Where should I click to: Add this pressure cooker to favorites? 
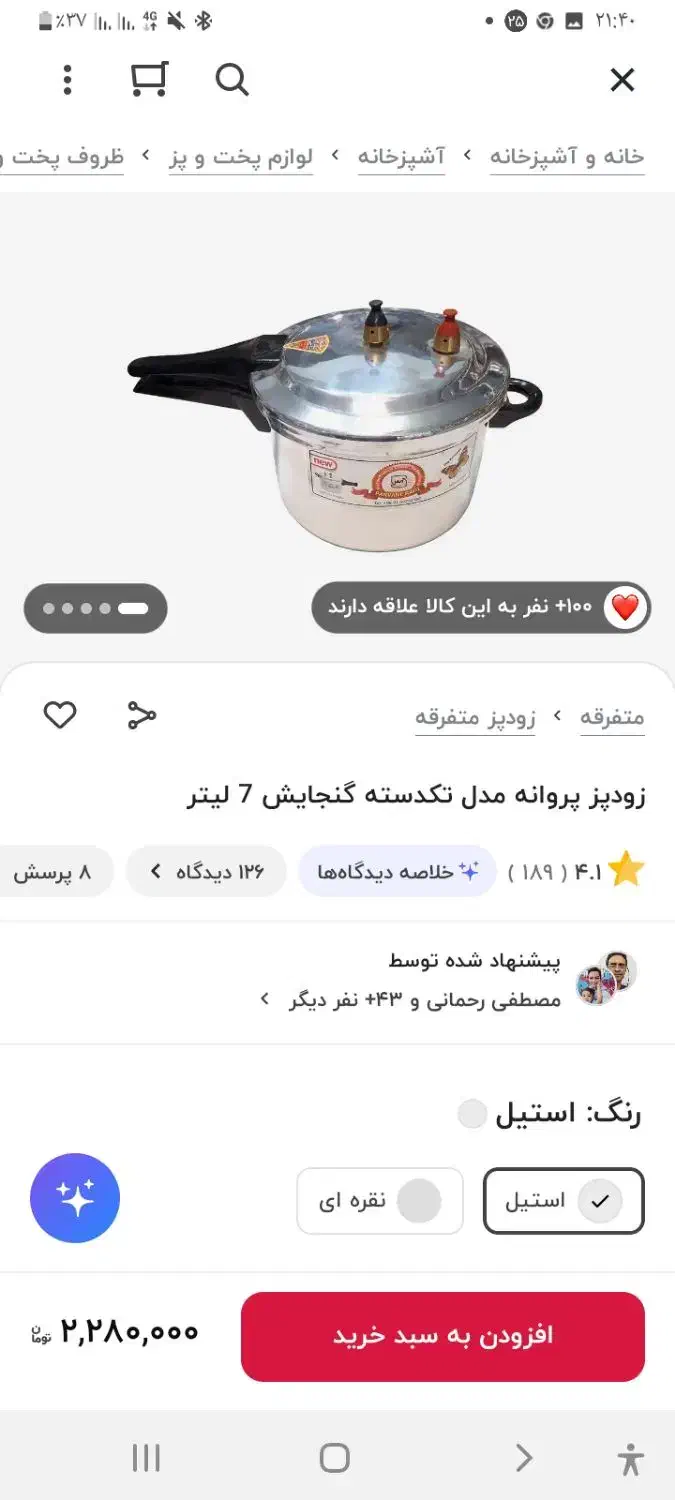coord(60,715)
